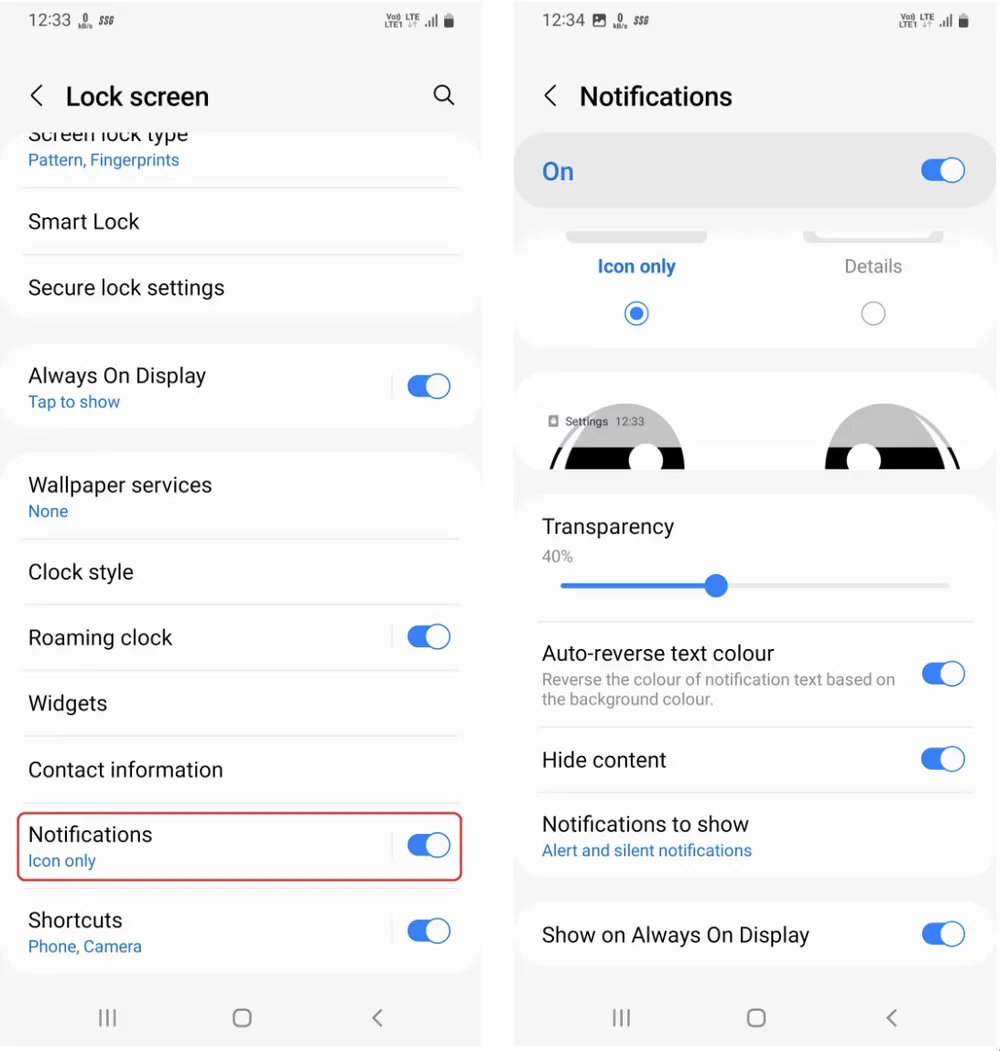Open Widgets settings
This screenshot has height=1051, width=1000.
(68, 704)
